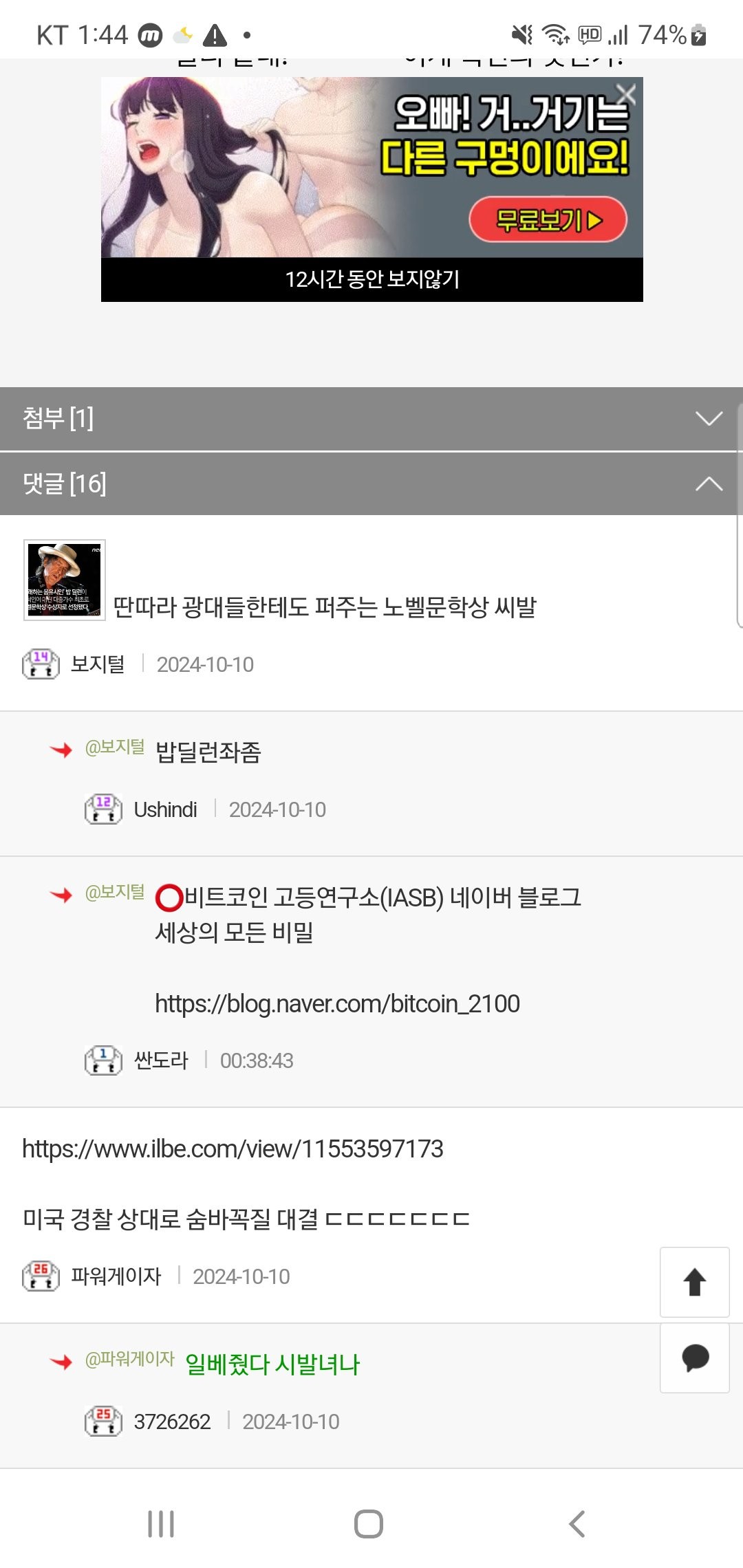View profile of commenter 보지털

click(x=98, y=664)
